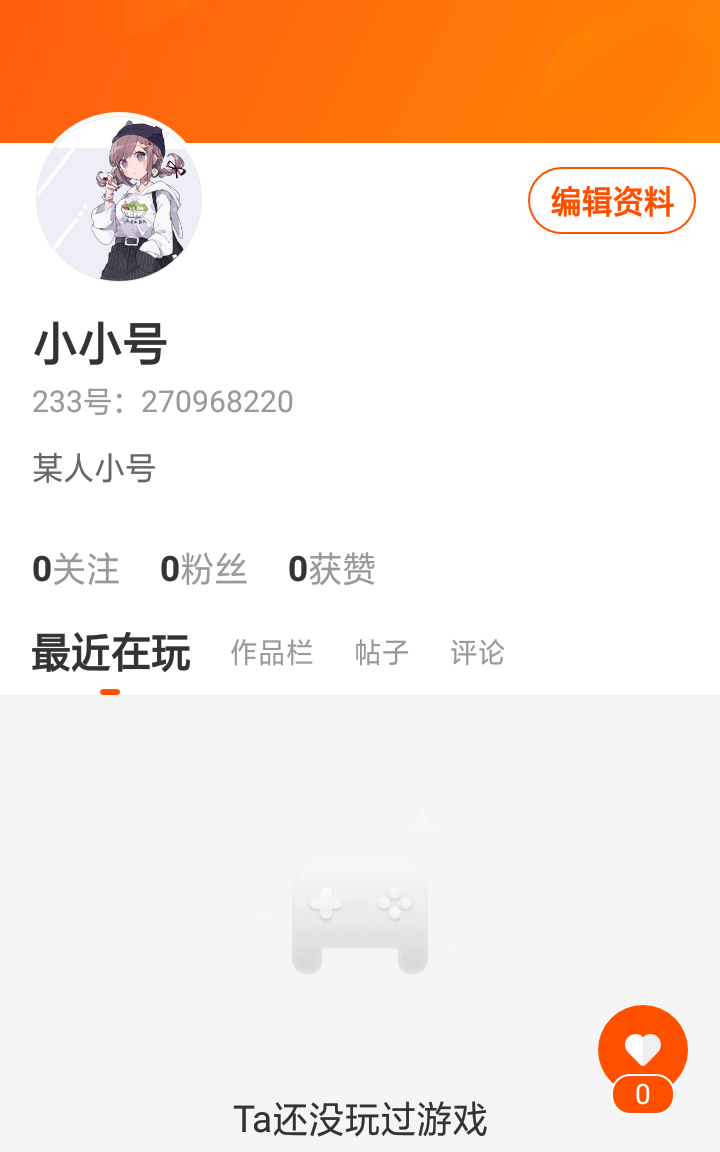This screenshot has height=1152, width=720.
Task: Tap the orange heart like button
Action: click(642, 1049)
